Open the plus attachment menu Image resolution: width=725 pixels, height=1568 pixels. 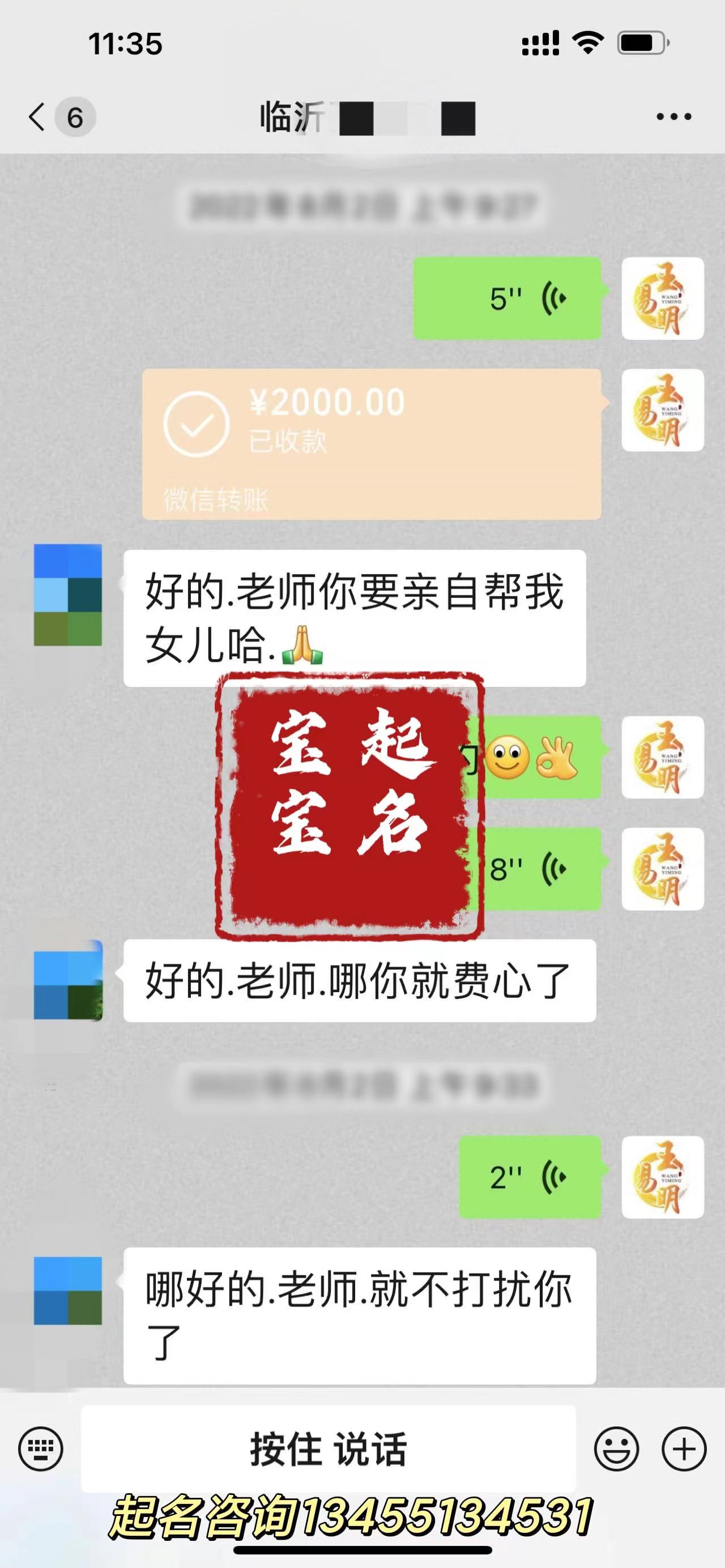[684, 1448]
